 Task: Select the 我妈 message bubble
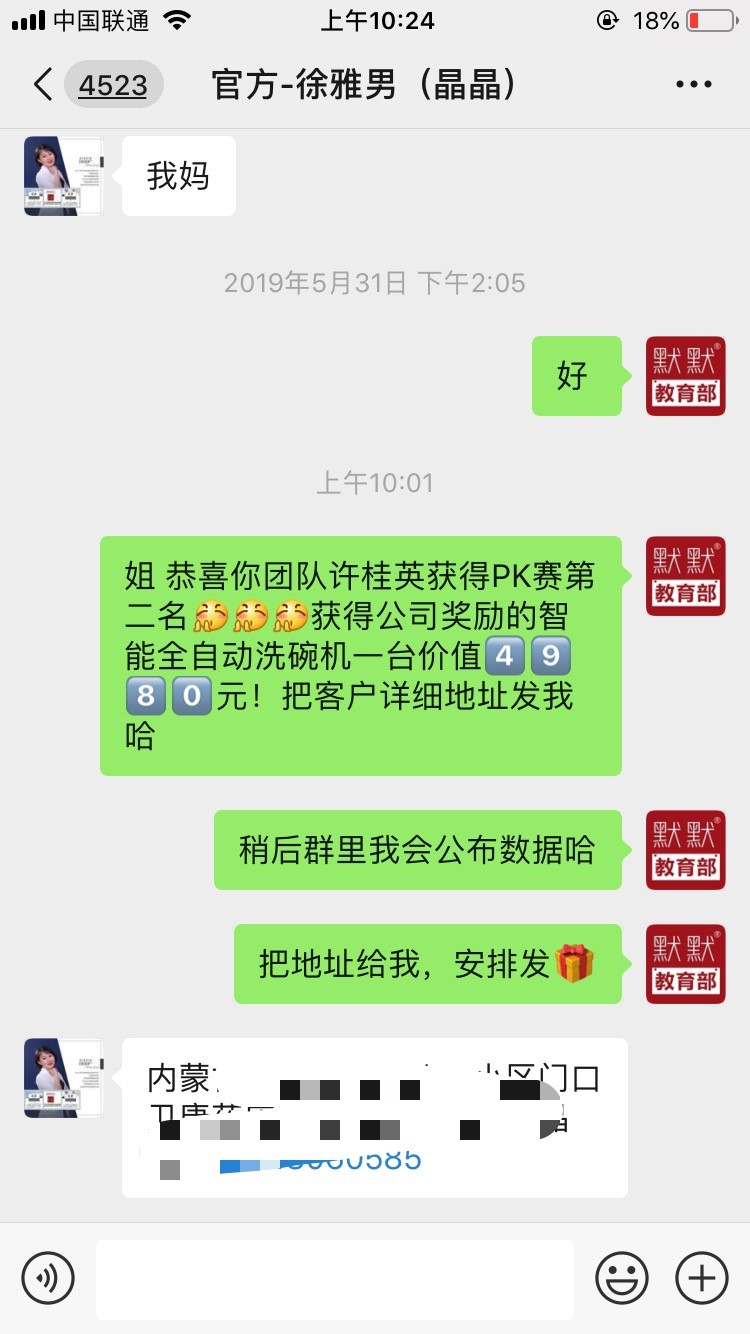tap(178, 175)
